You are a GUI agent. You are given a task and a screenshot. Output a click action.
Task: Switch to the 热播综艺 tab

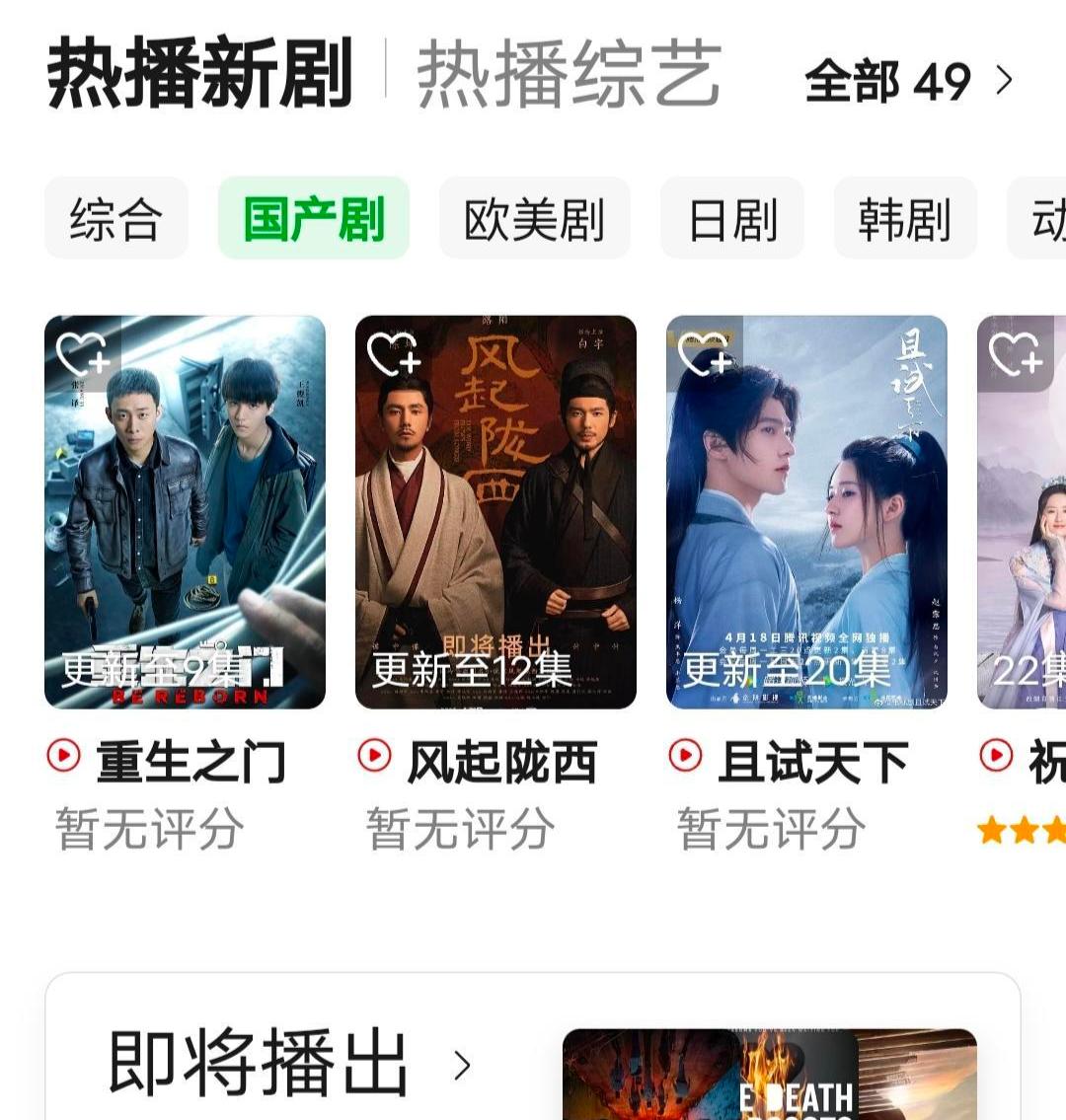coord(569,76)
